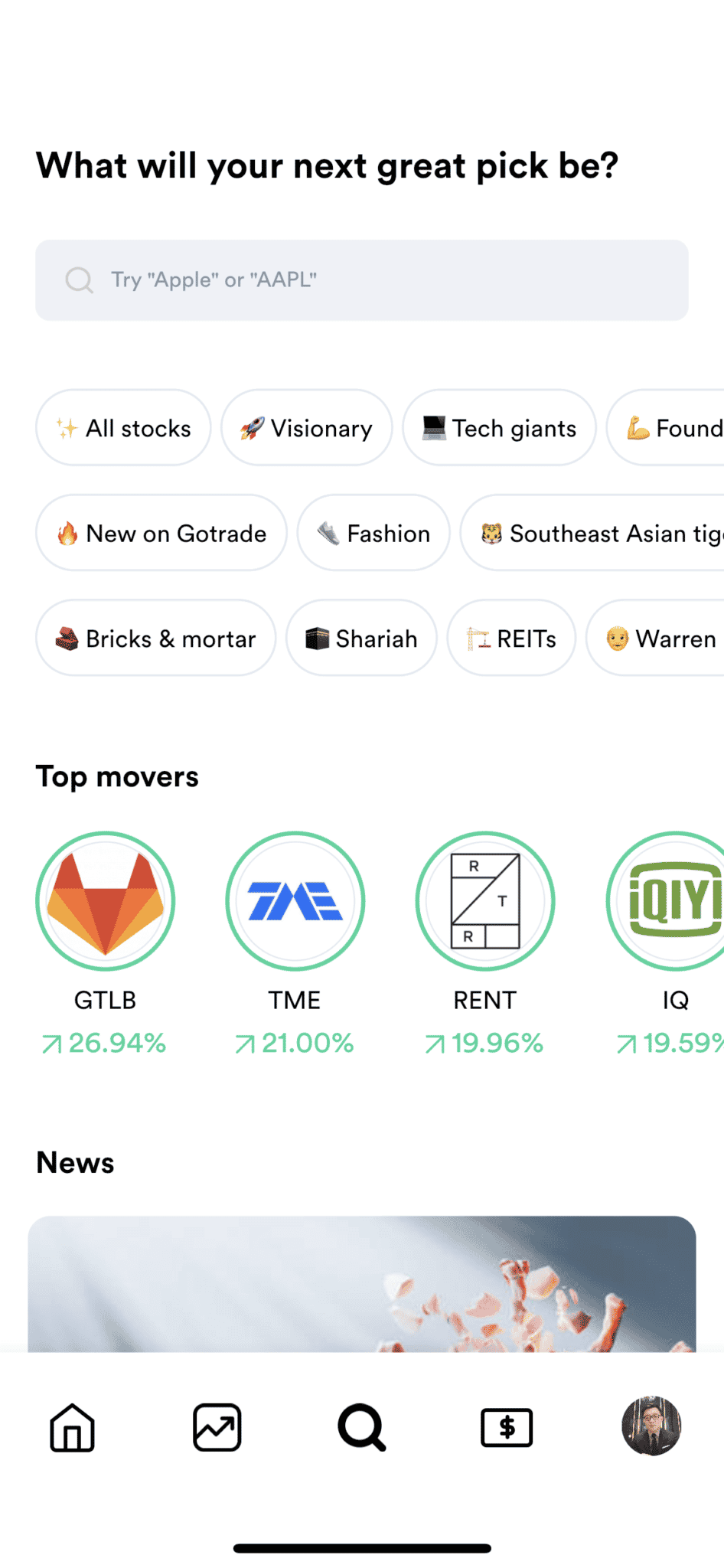Tap the stock search field
Viewport: 724px width, 1568px height.
362,280
